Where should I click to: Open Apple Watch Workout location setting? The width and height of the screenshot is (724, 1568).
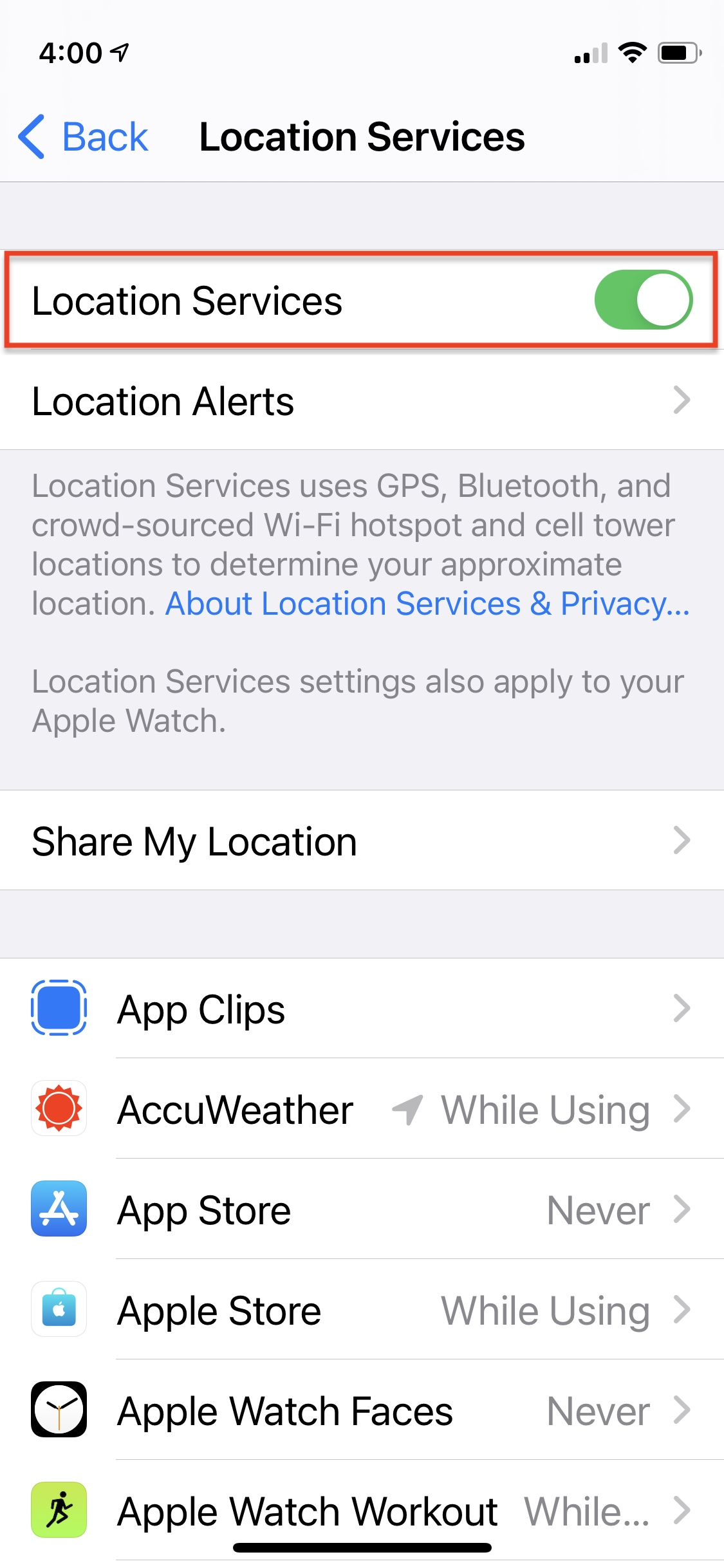coord(362,1510)
